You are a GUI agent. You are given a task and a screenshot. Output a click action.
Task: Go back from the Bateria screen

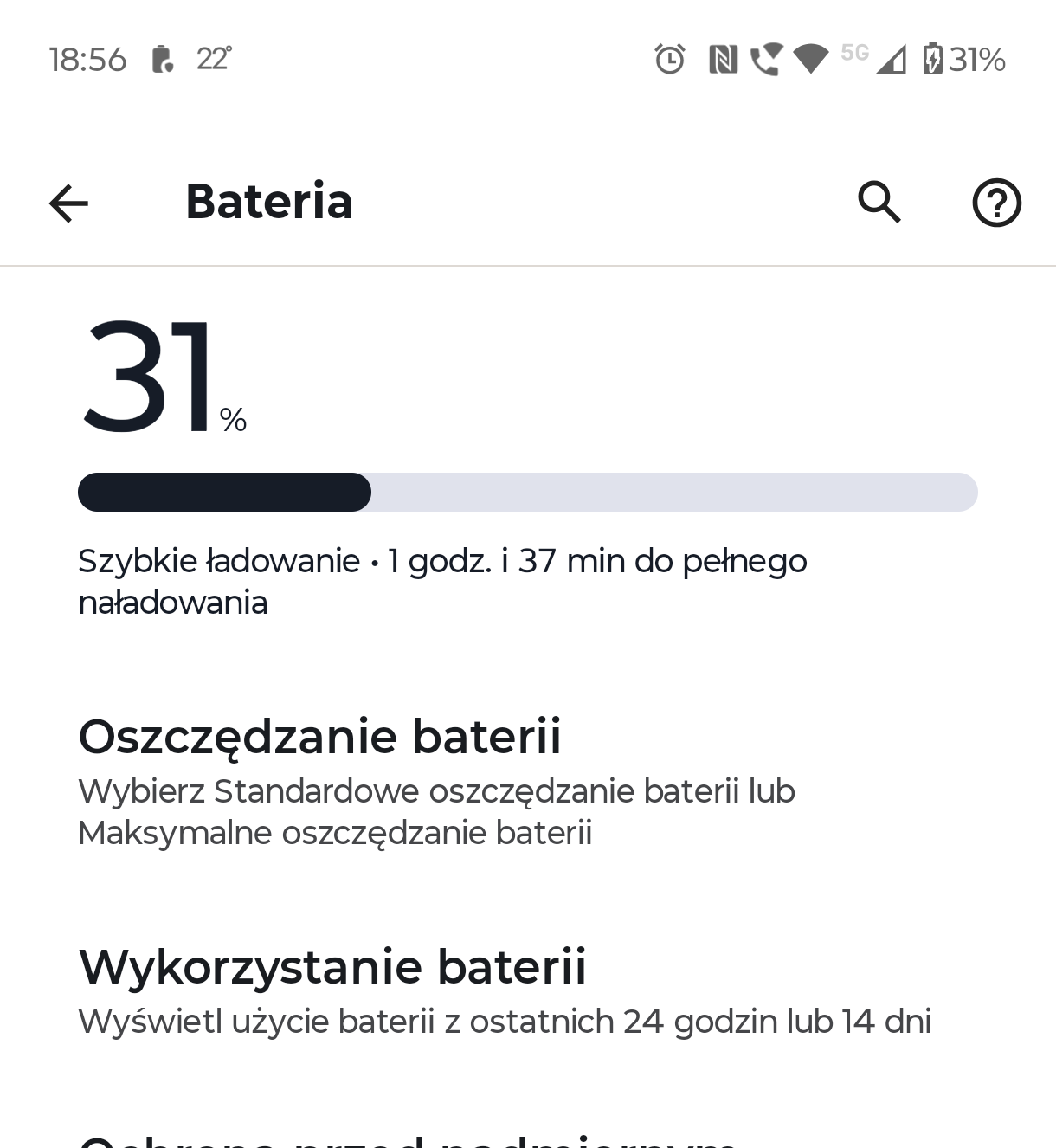point(68,203)
